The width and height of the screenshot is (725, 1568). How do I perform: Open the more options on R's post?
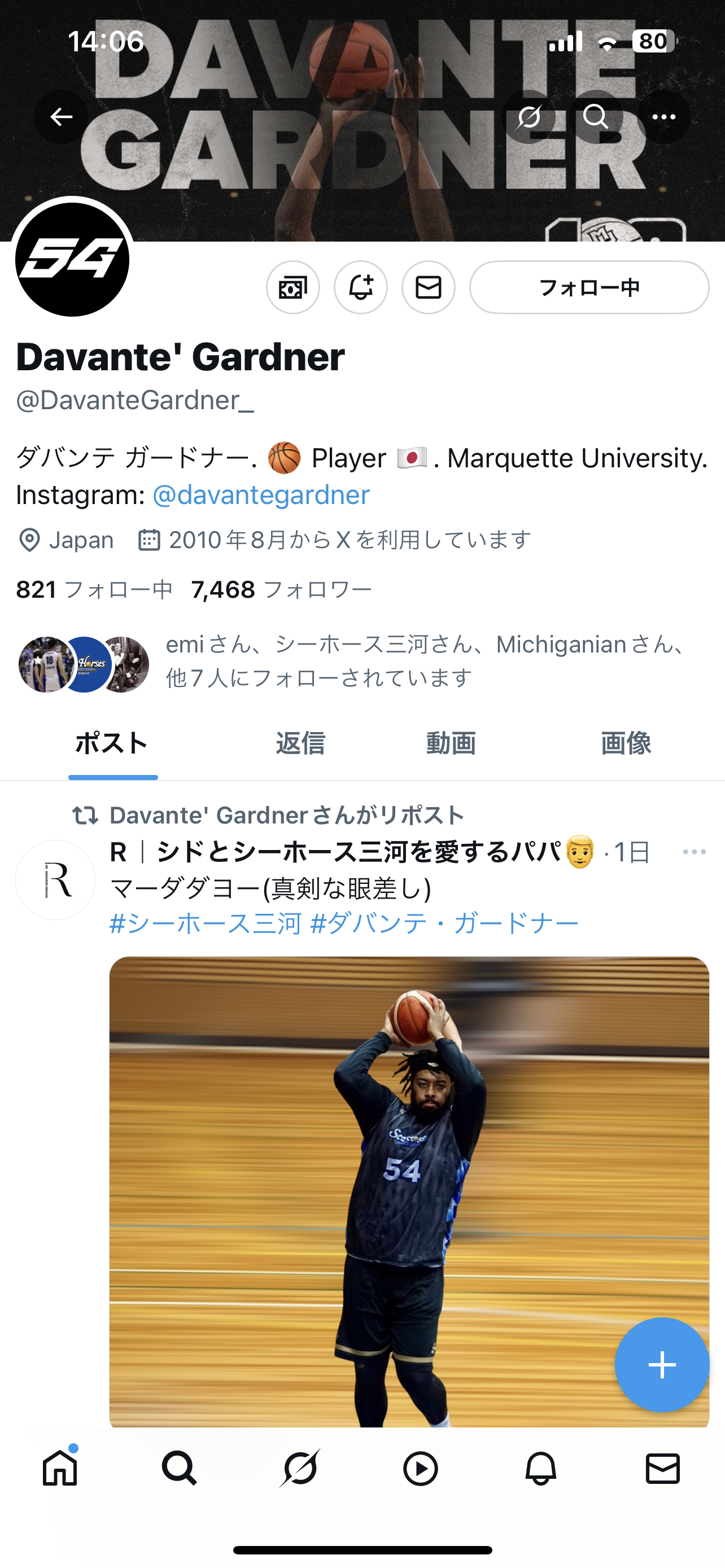tap(694, 852)
